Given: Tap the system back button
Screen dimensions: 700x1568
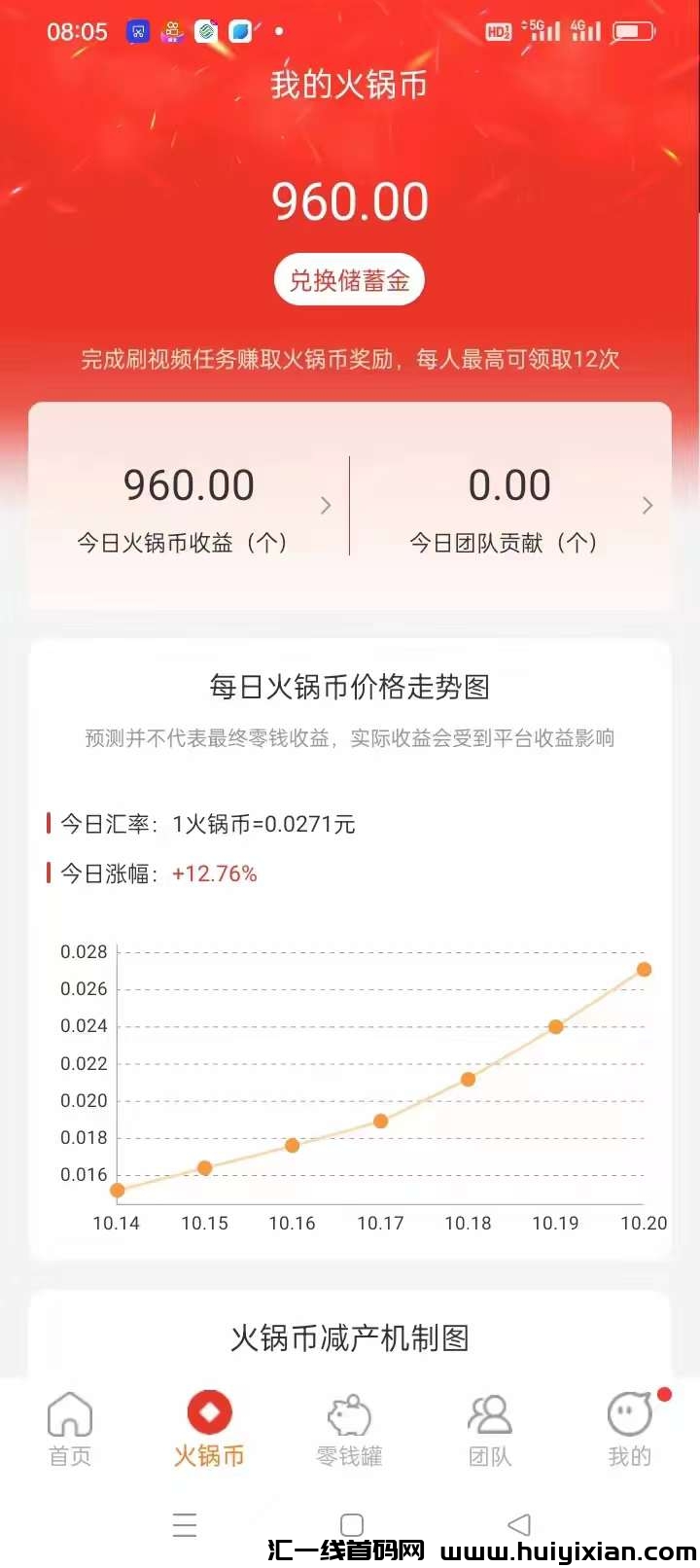Looking at the screenshot, I should pyautogui.click(x=520, y=1524).
